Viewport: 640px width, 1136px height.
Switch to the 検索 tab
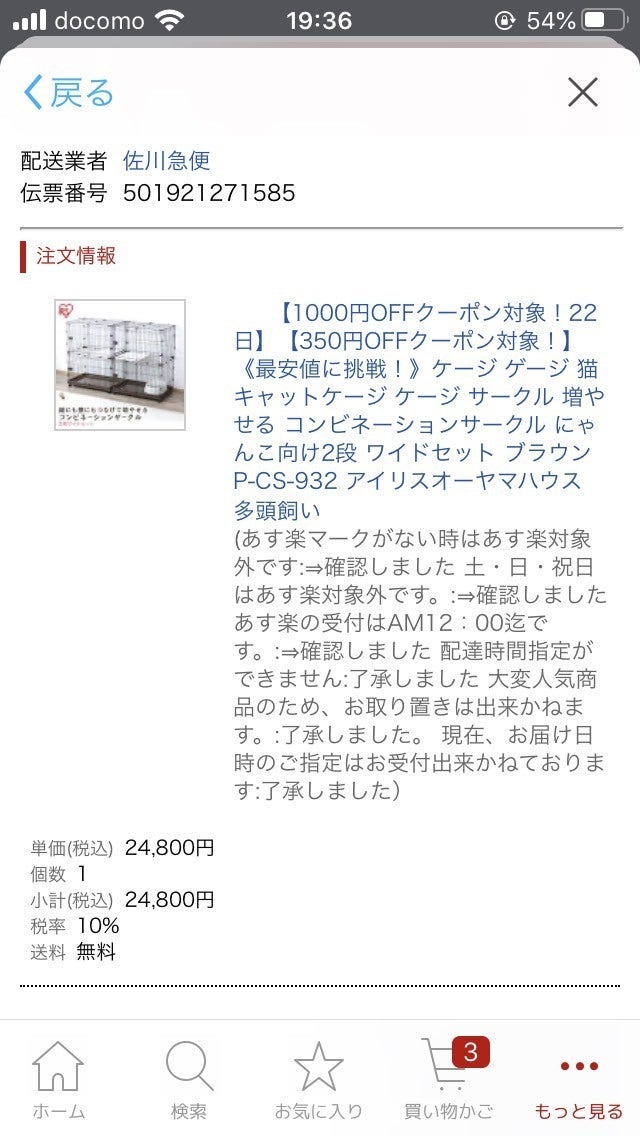[x=189, y=1080]
